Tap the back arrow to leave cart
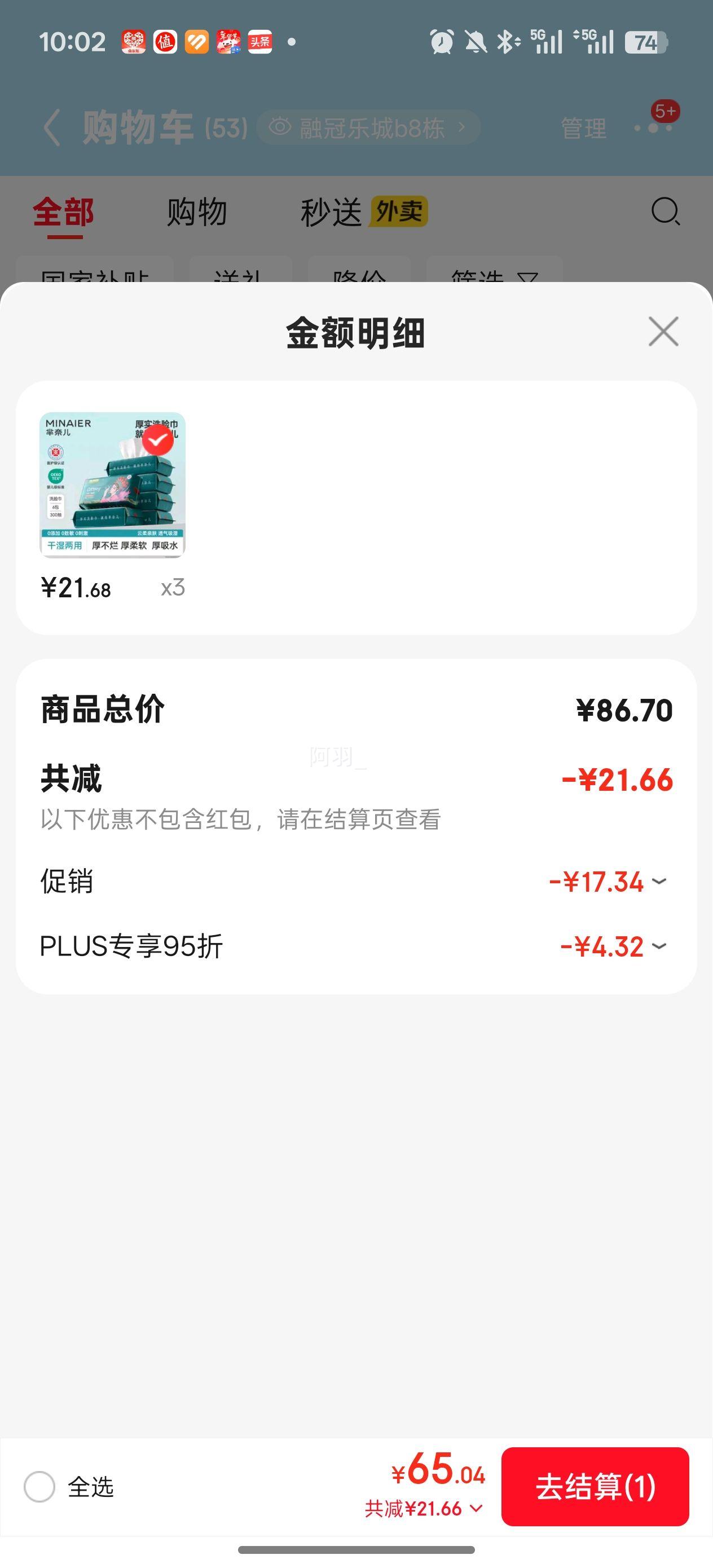This screenshot has width=713, height=1568. 51,126
